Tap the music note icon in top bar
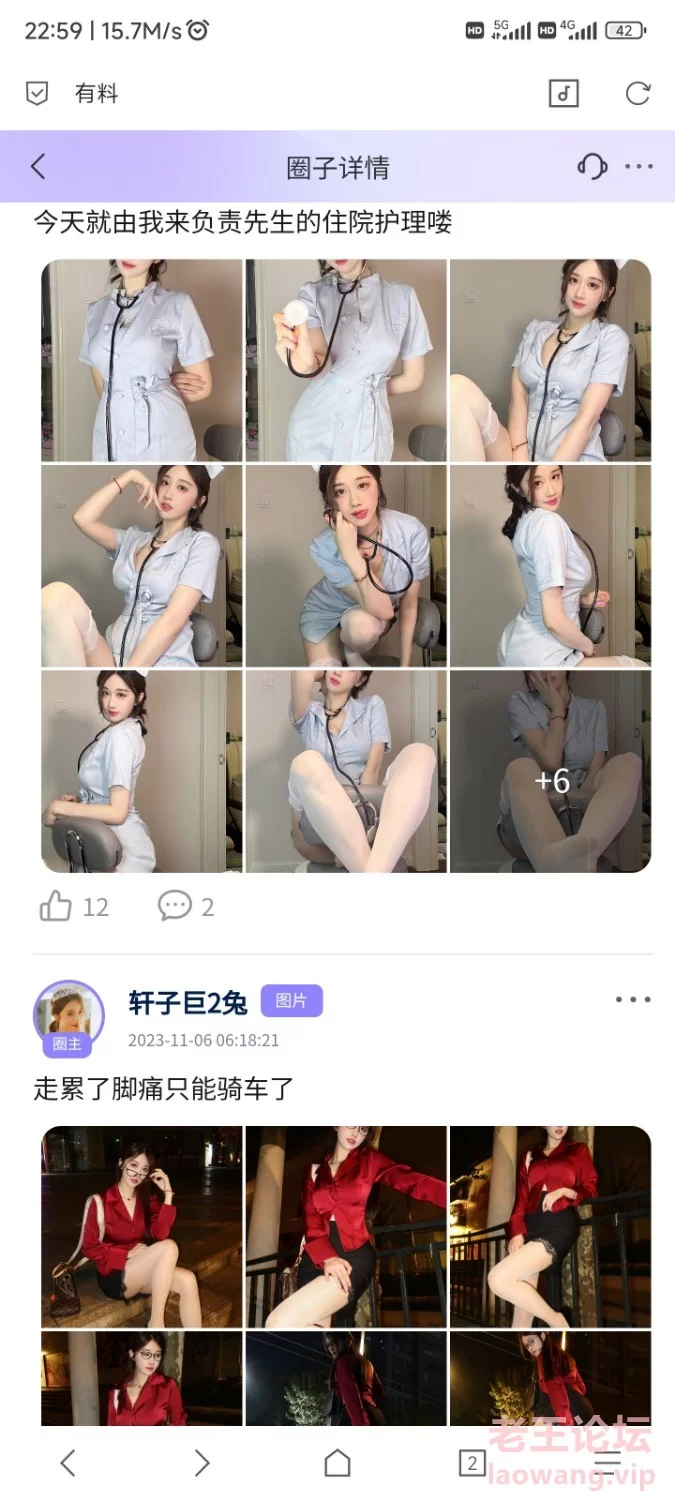Screen dimensions: 675x1500 point(564,94)
